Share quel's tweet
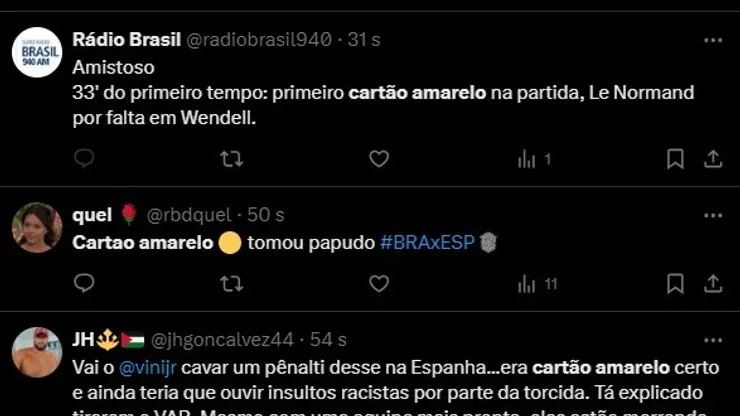Image resolution: width=740 pixels, height=416 pixels. click(713, 284)
